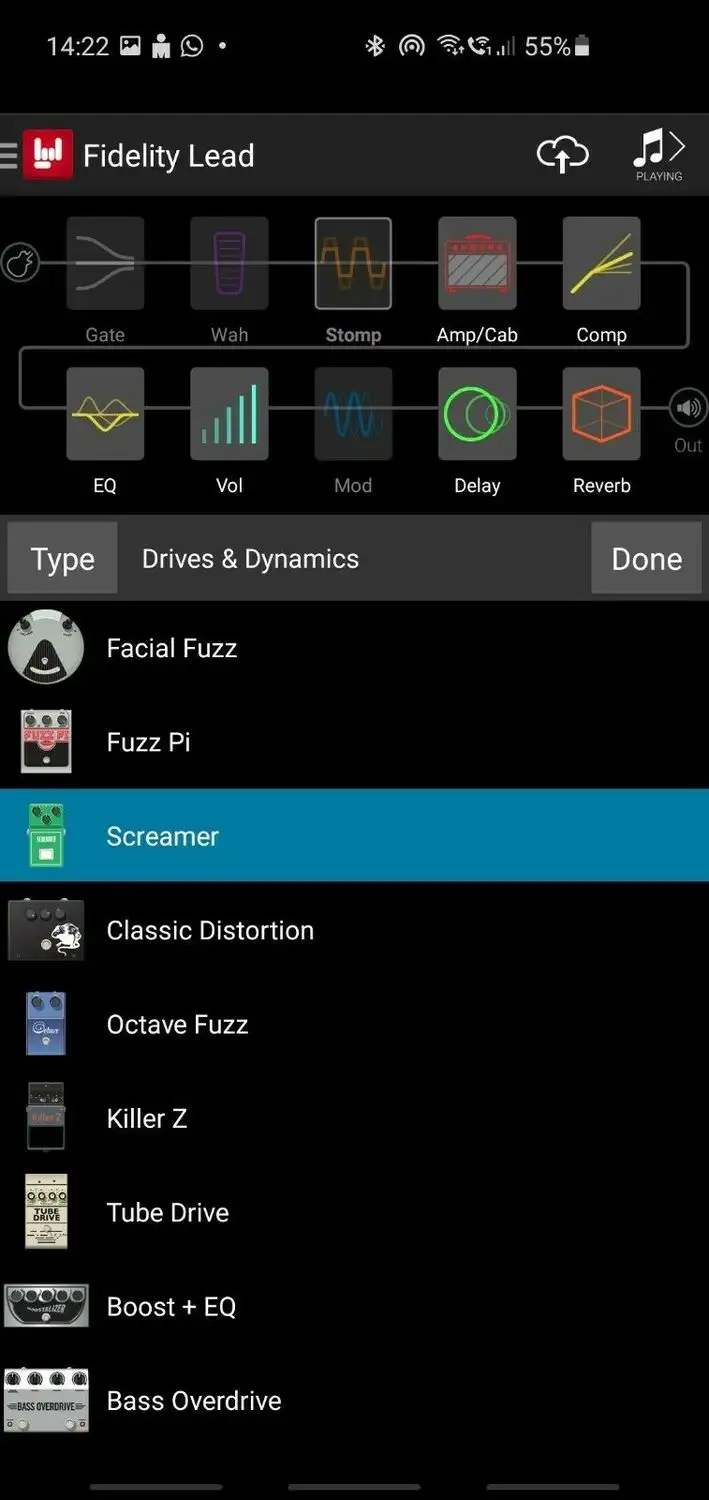Select the Mod effect block
The height and width of the screenshot is (1500, 709).
(353, 414)
